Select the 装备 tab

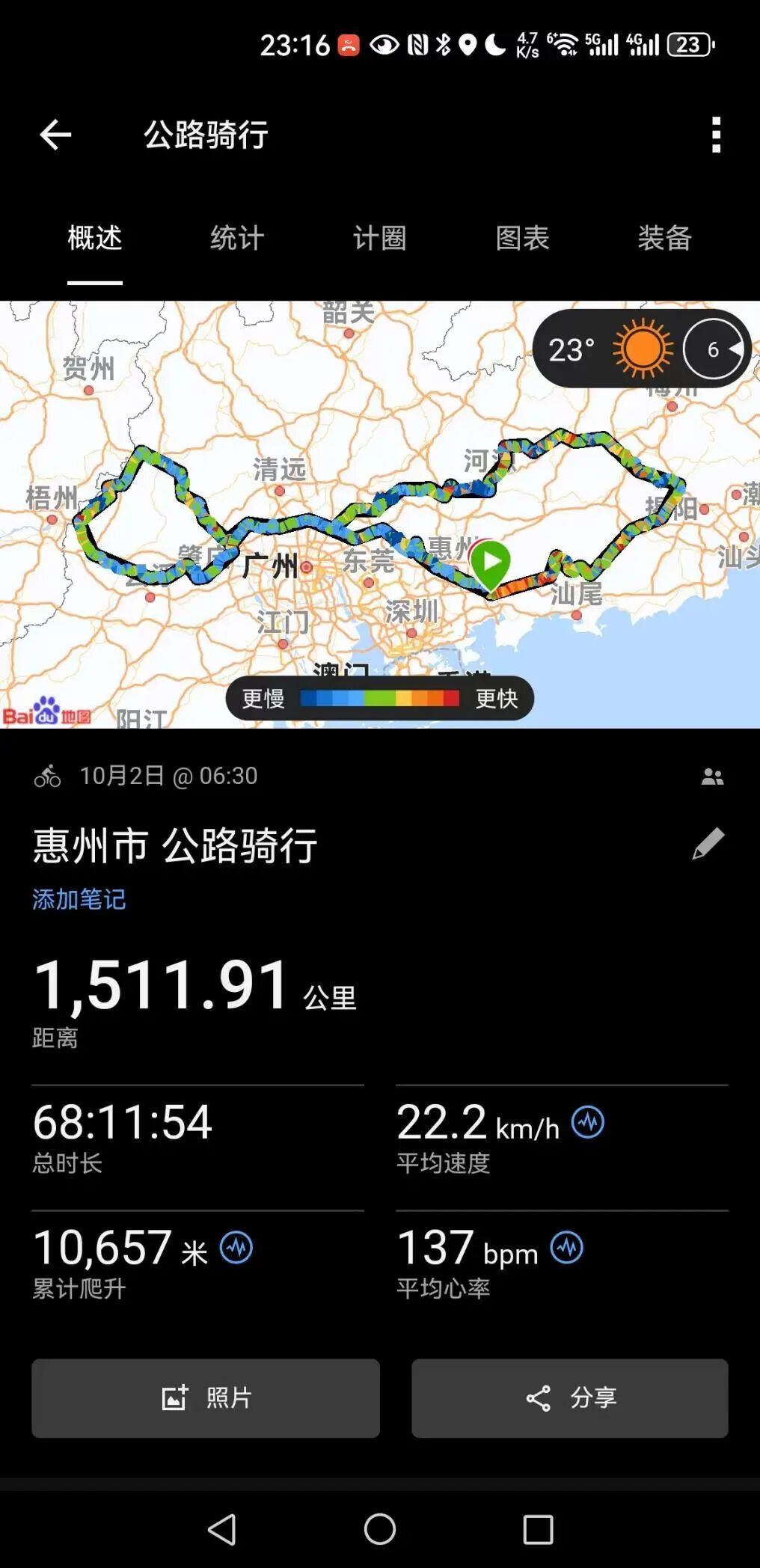click(664, 239)
